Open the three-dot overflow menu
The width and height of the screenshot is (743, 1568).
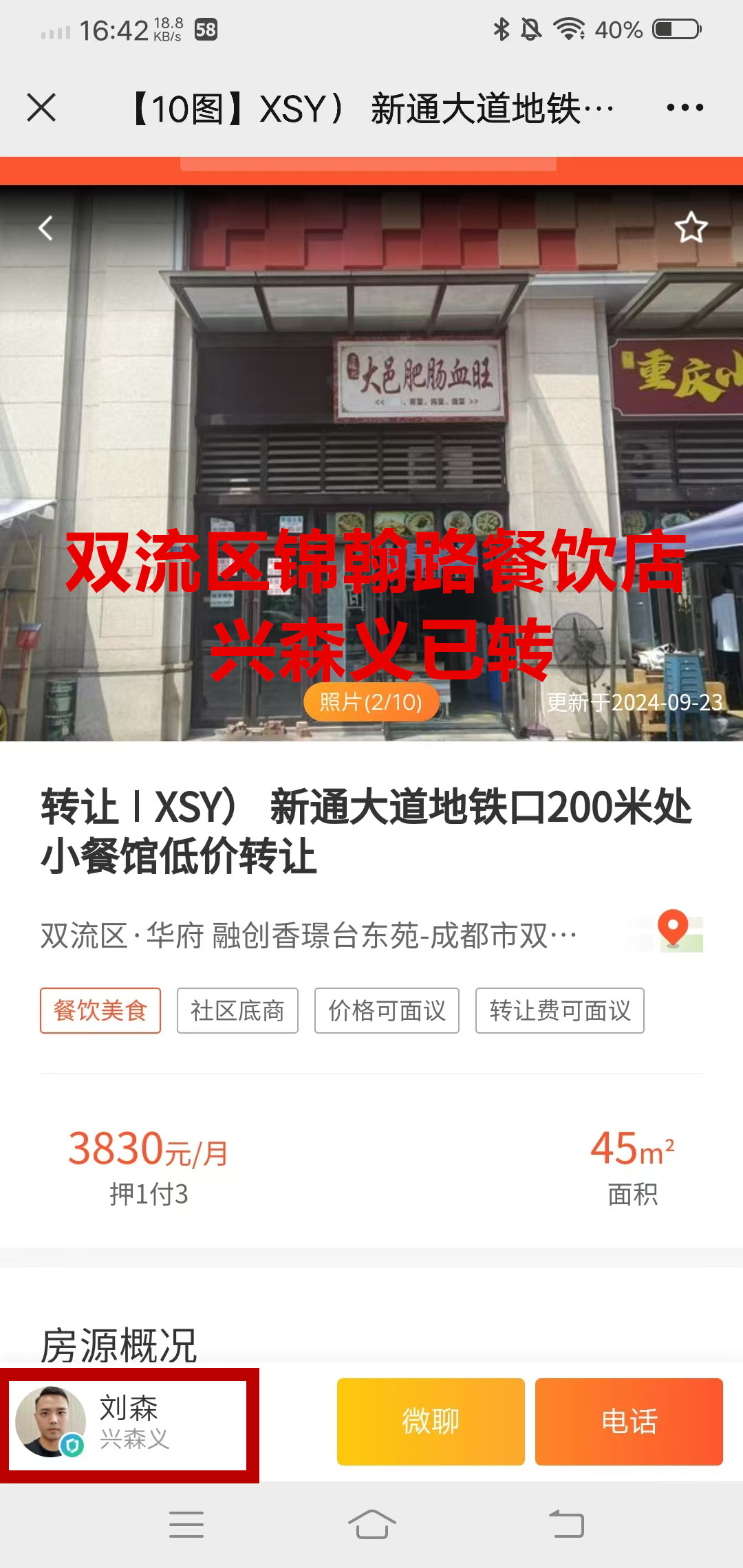click(685, 108)
